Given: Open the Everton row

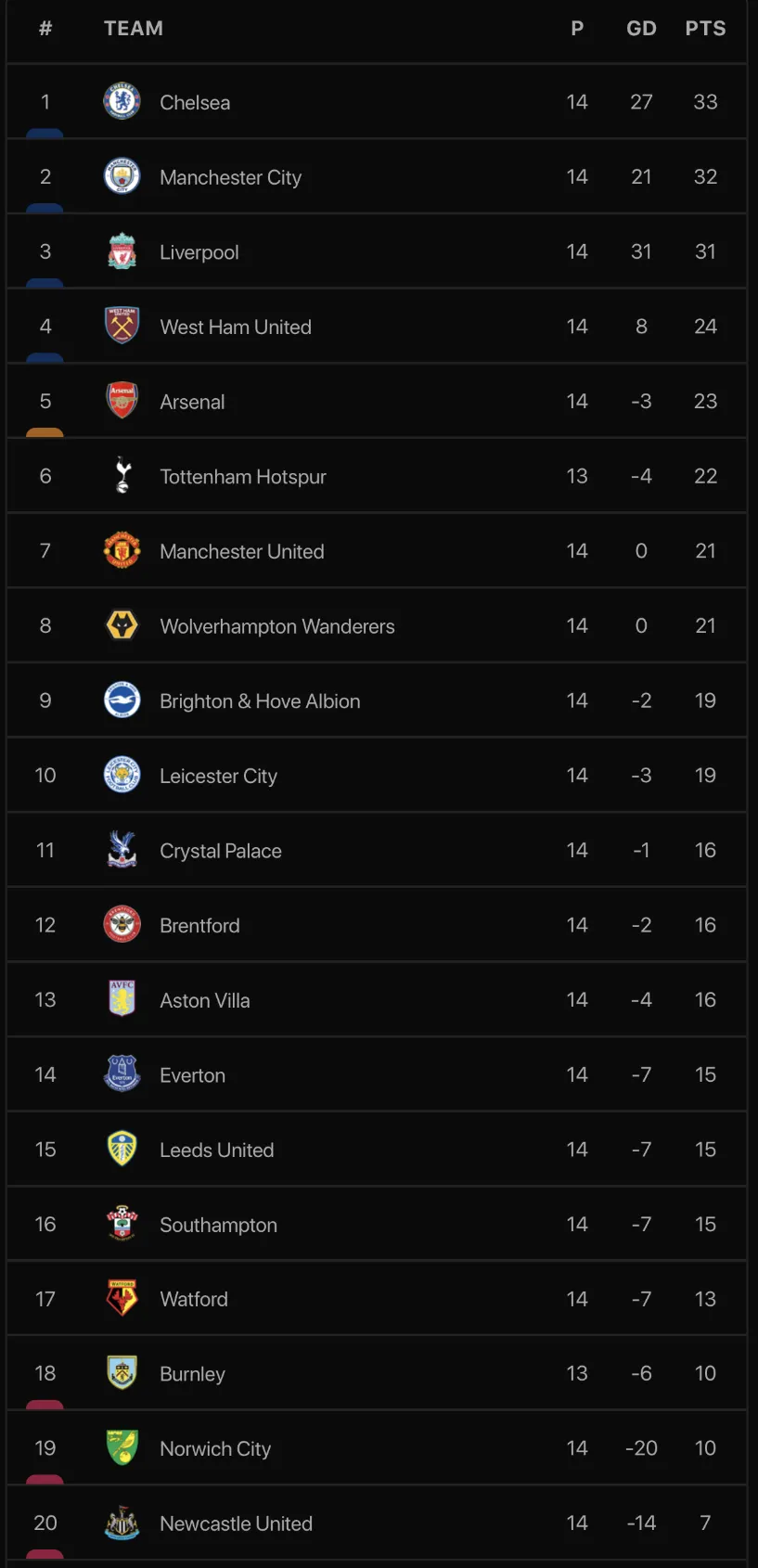Looking at the screenshot, I should (x=192, y=1075).
